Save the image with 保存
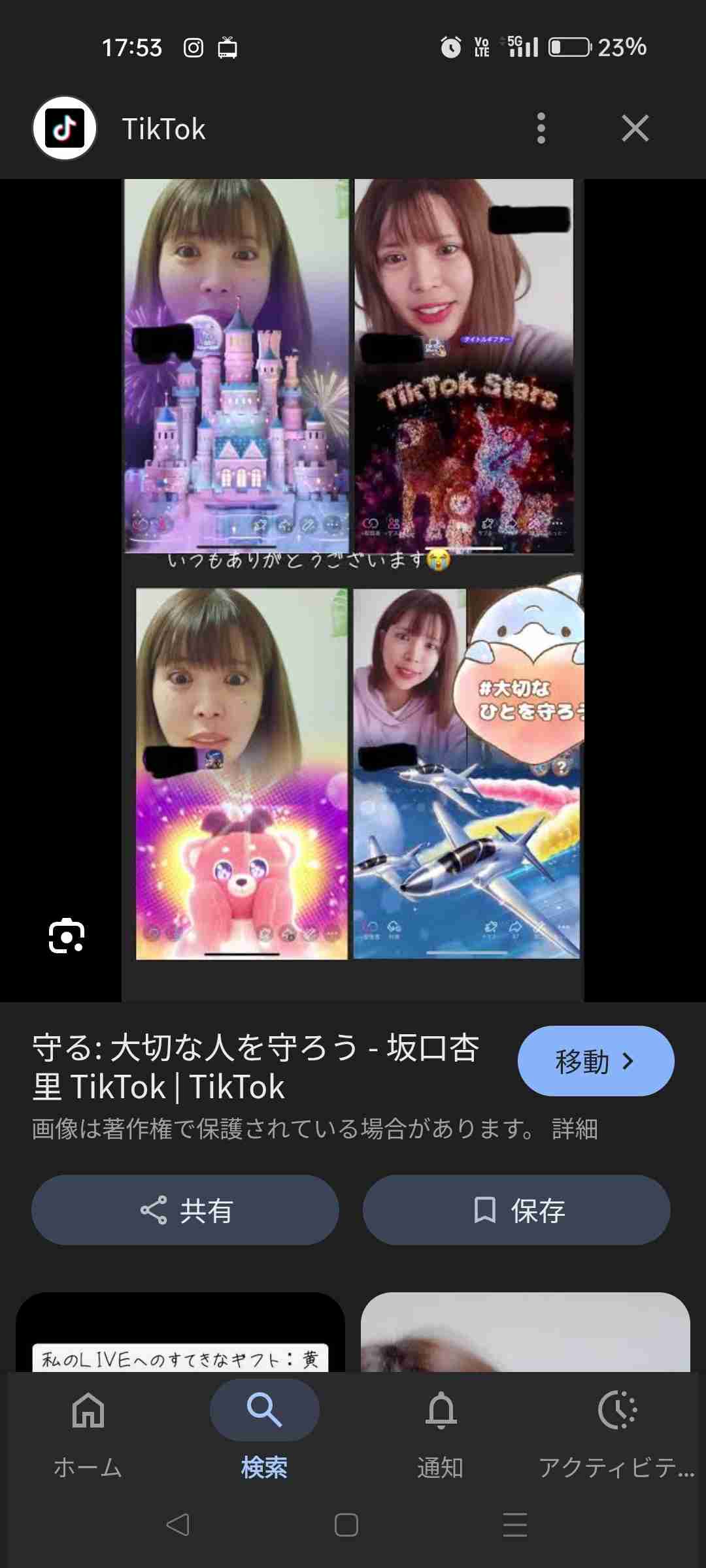This screenshot has width=706, height=1568. pyautogui.click(x=516, y=1210)
